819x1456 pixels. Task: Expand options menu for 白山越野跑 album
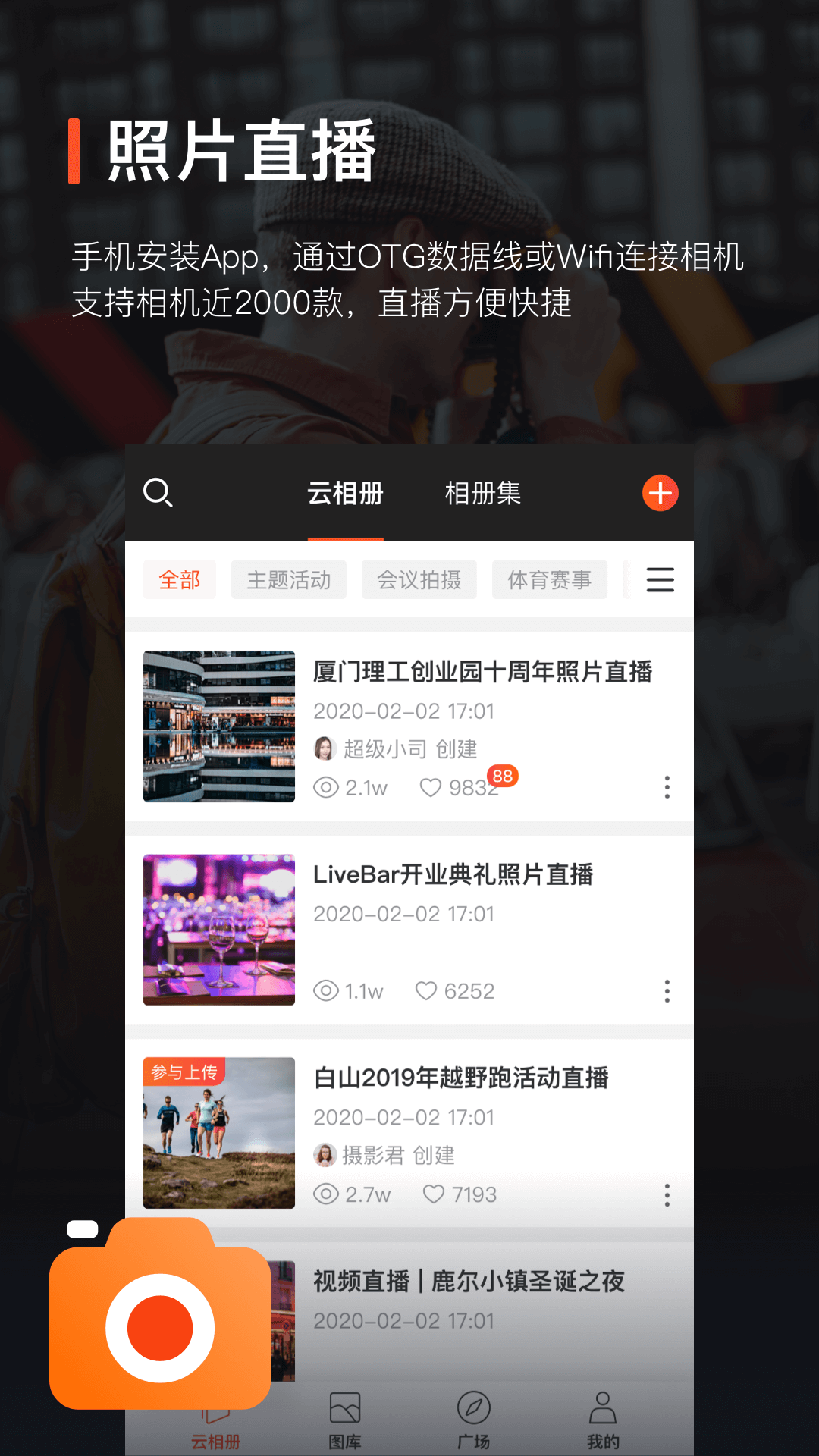[x=667, y=1195]
